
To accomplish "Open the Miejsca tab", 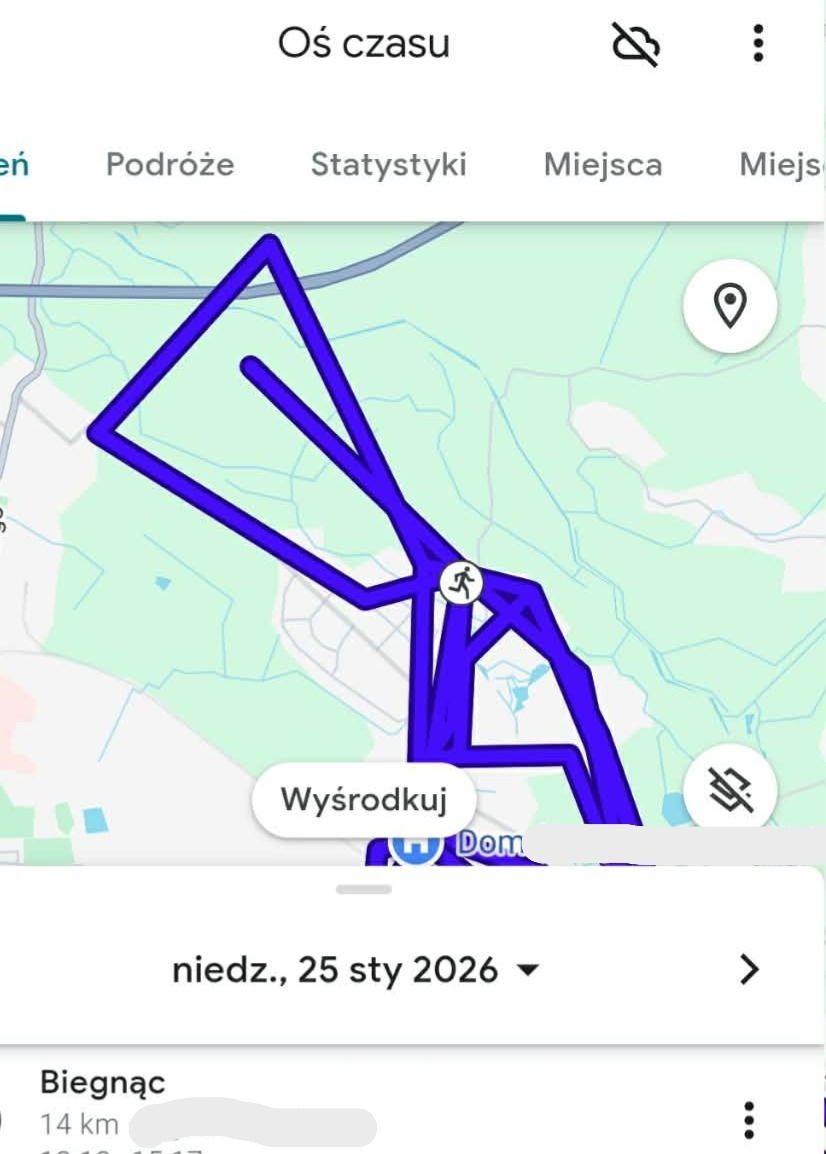I will pyautogui.click(x=603, y=164).
